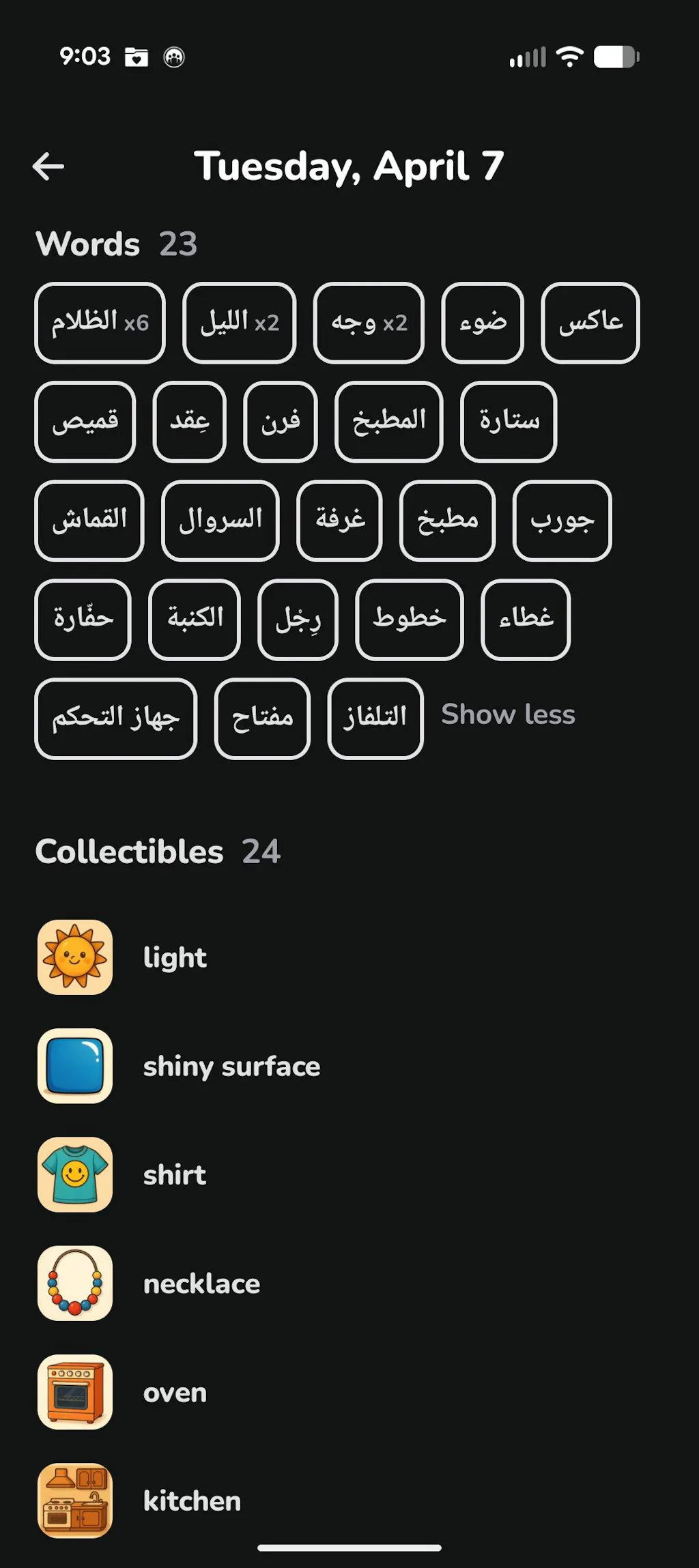Open the light collectible
The height and width of the screenshot is (1568, 699).
coord(175,957)
